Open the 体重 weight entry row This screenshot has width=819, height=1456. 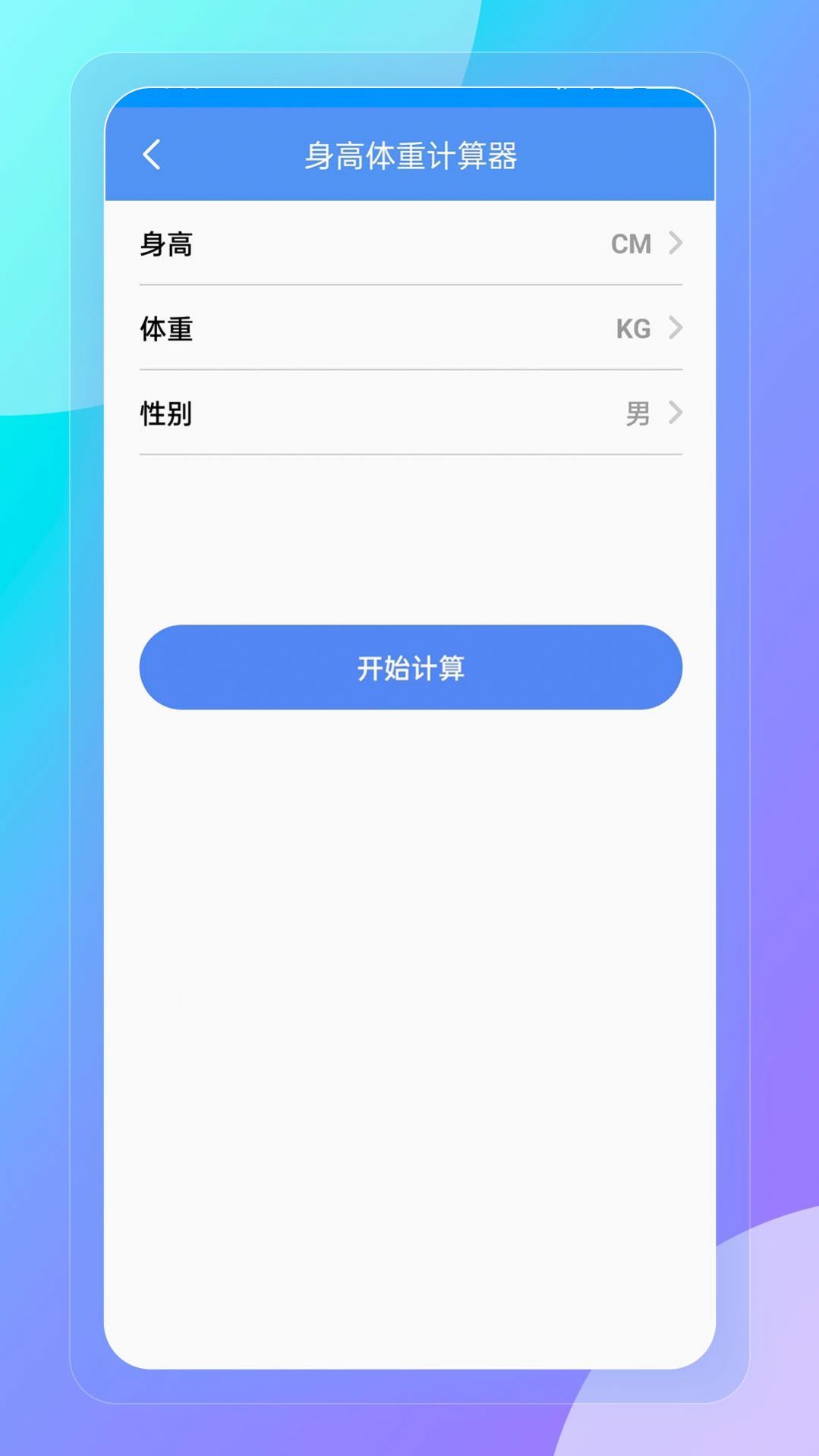click(410, 329)
